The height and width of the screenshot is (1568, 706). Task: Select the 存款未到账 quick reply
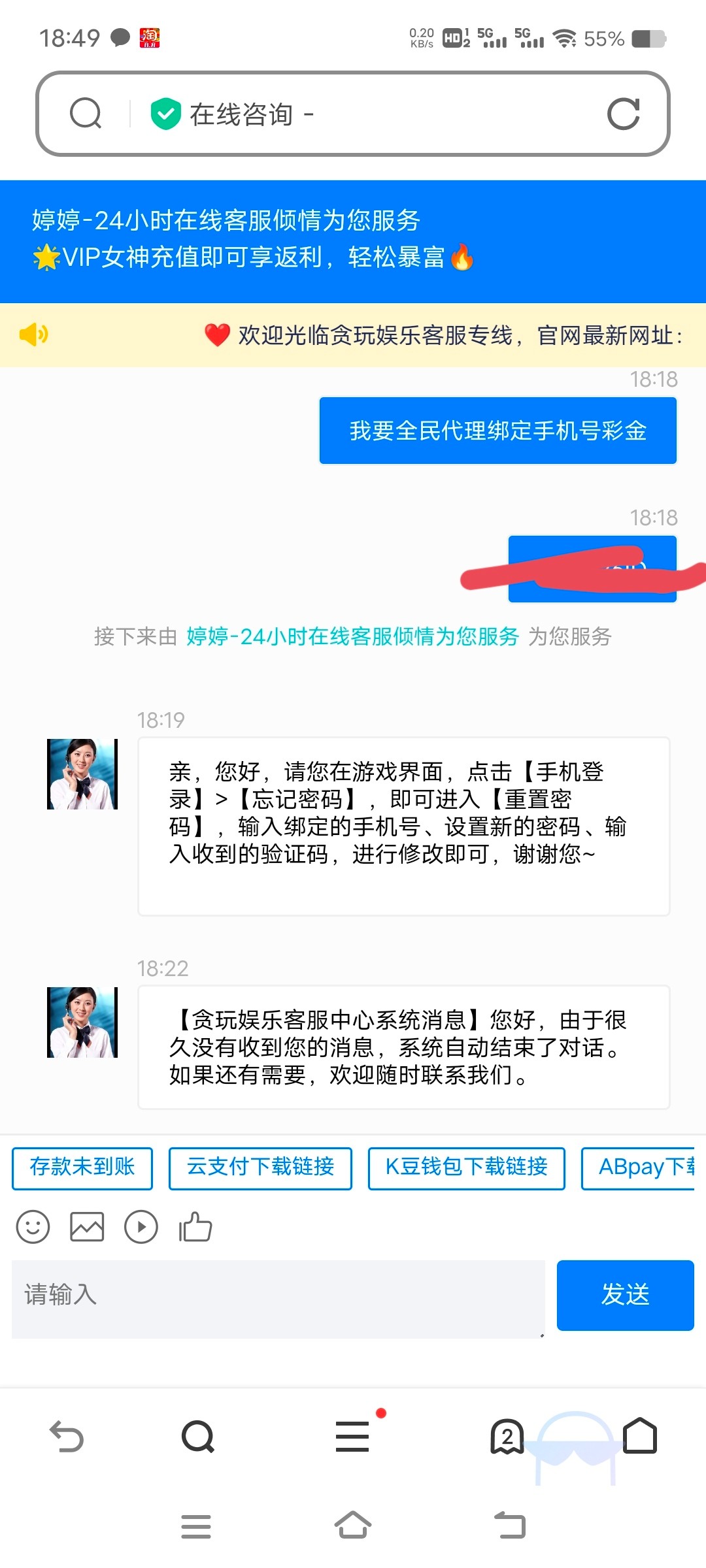click(x=82, y=1168)
